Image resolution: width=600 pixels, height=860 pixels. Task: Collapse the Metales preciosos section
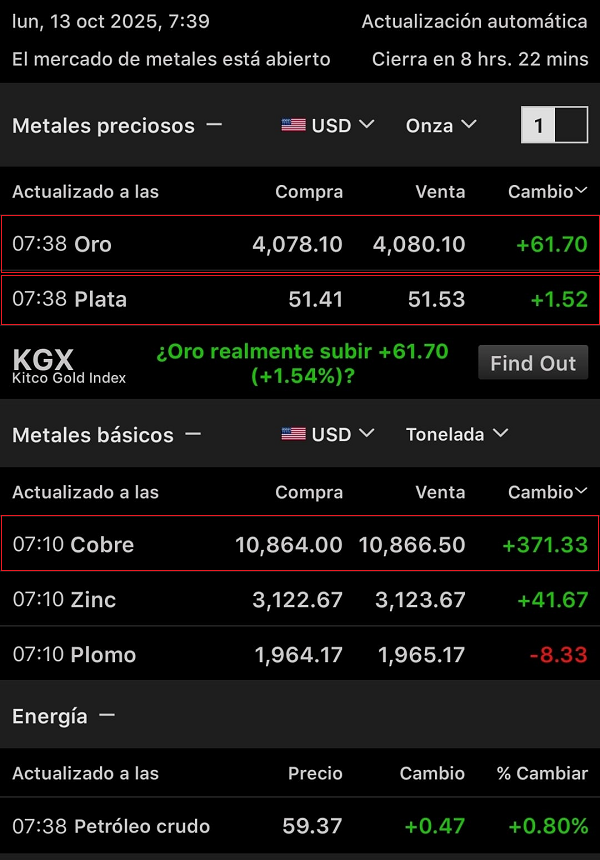[x=214, y=125]
